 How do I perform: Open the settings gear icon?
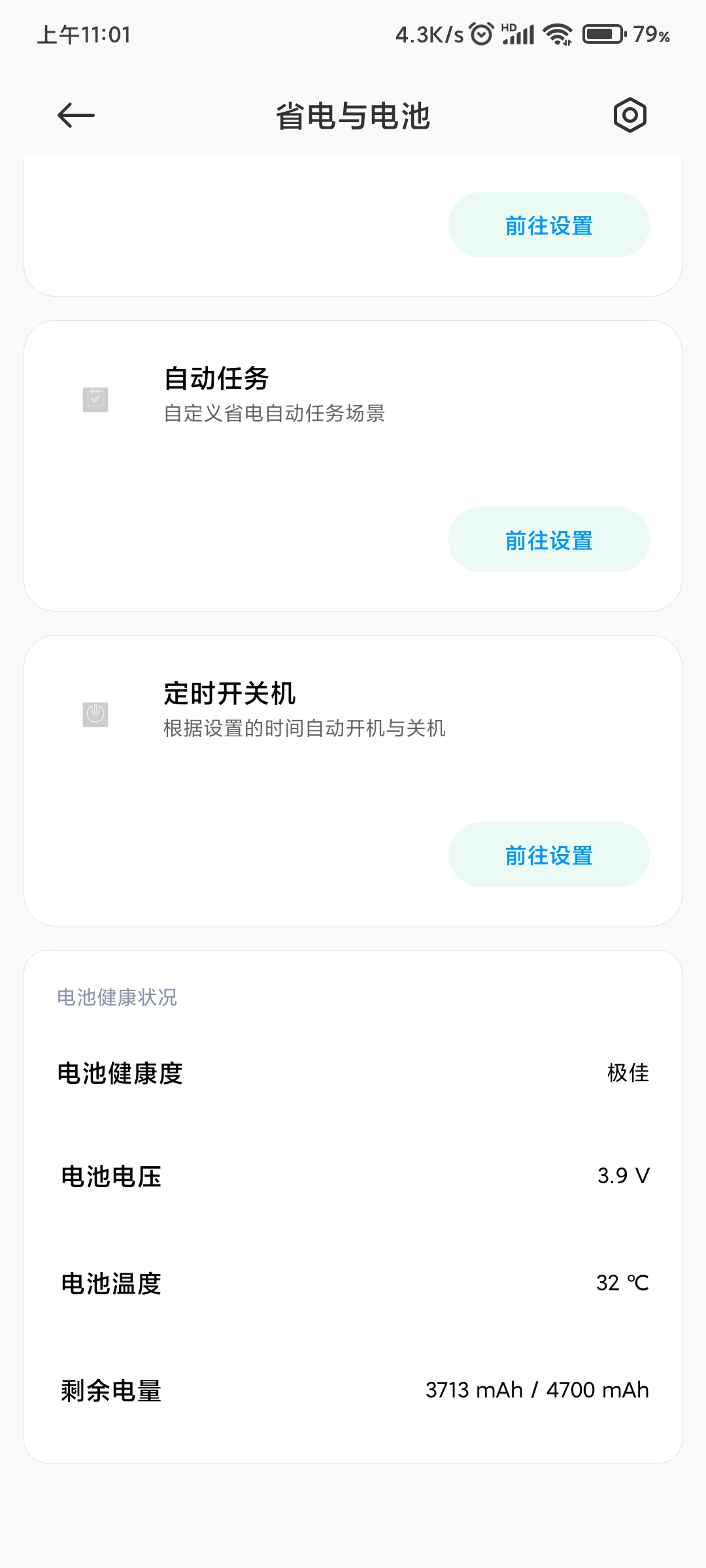click(x=630, y=116)
